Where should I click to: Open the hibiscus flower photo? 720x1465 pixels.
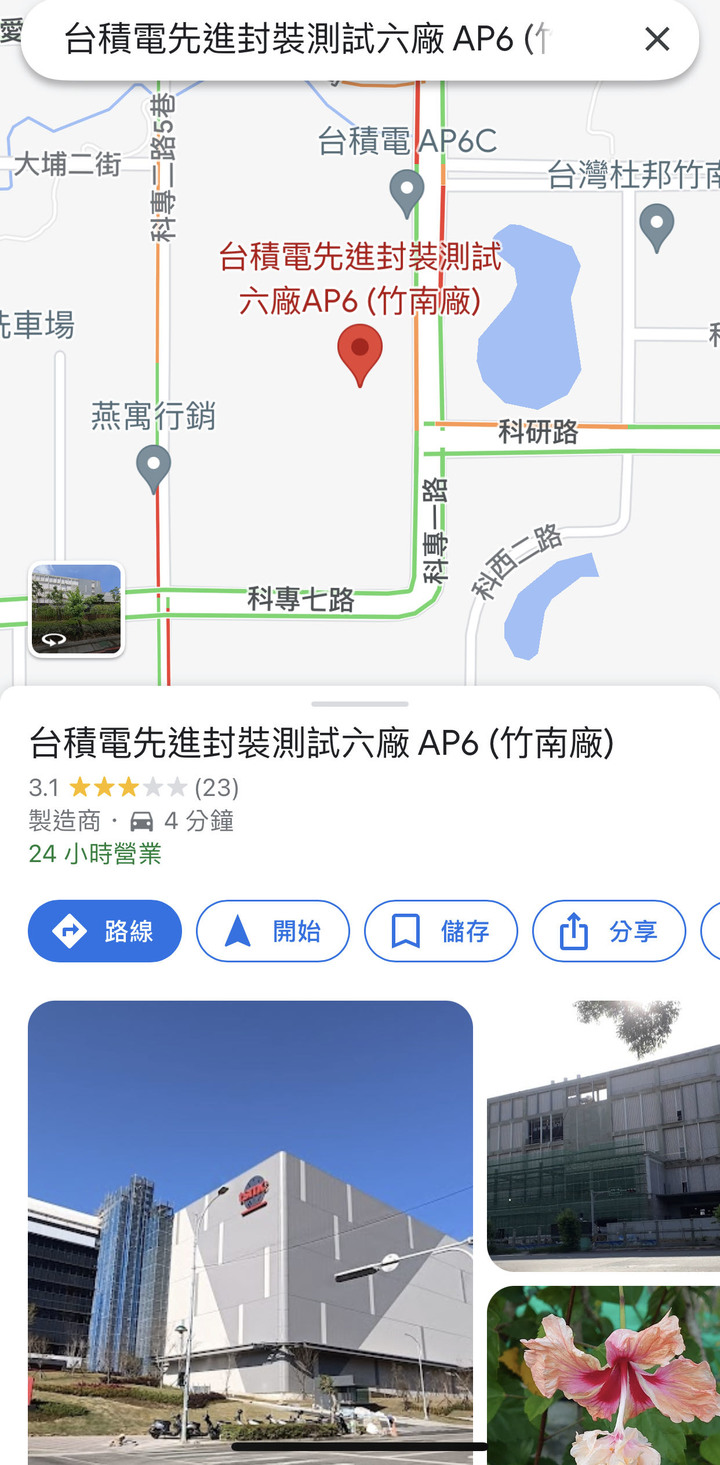pyautogui.click(x=603, y=1375)
